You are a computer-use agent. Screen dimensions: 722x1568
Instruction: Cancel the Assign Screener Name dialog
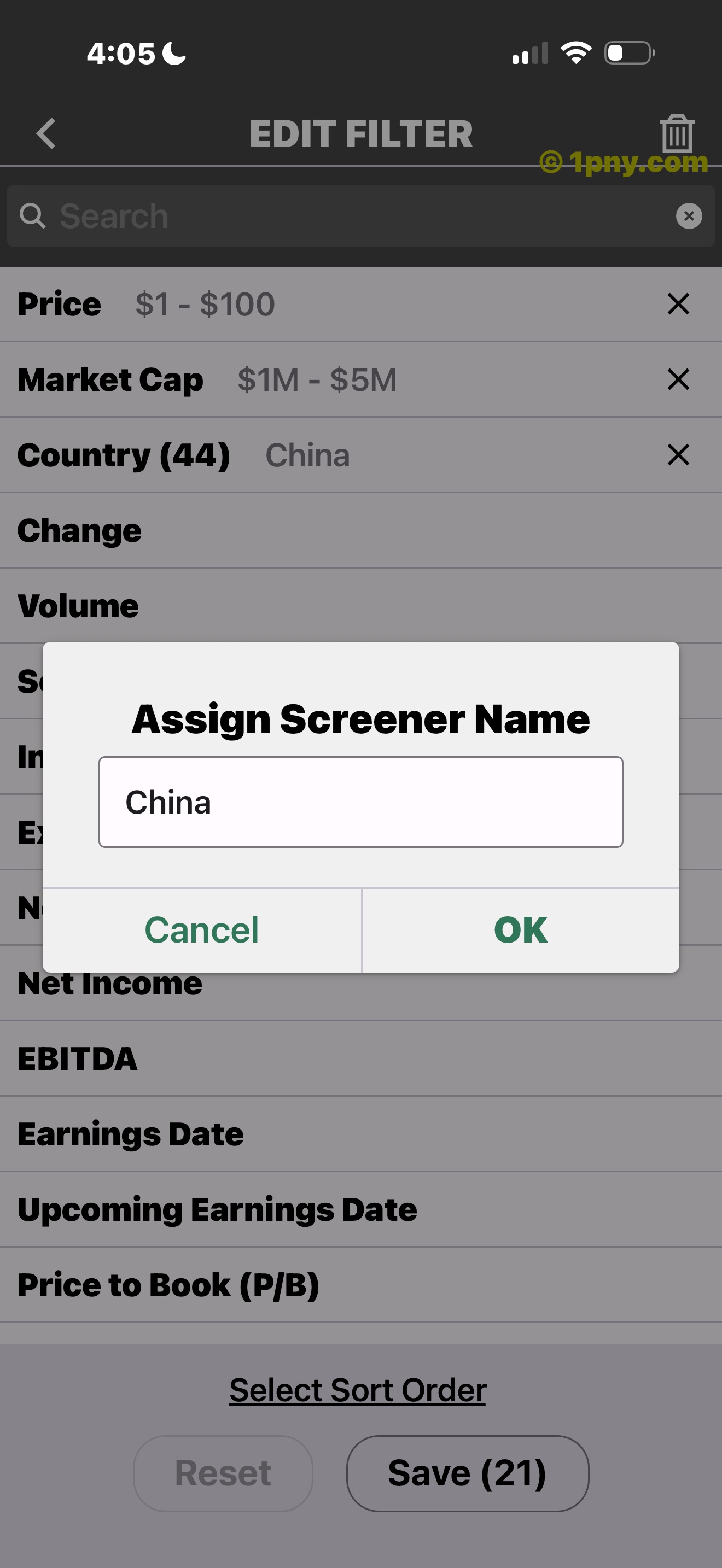coord(201,929)
